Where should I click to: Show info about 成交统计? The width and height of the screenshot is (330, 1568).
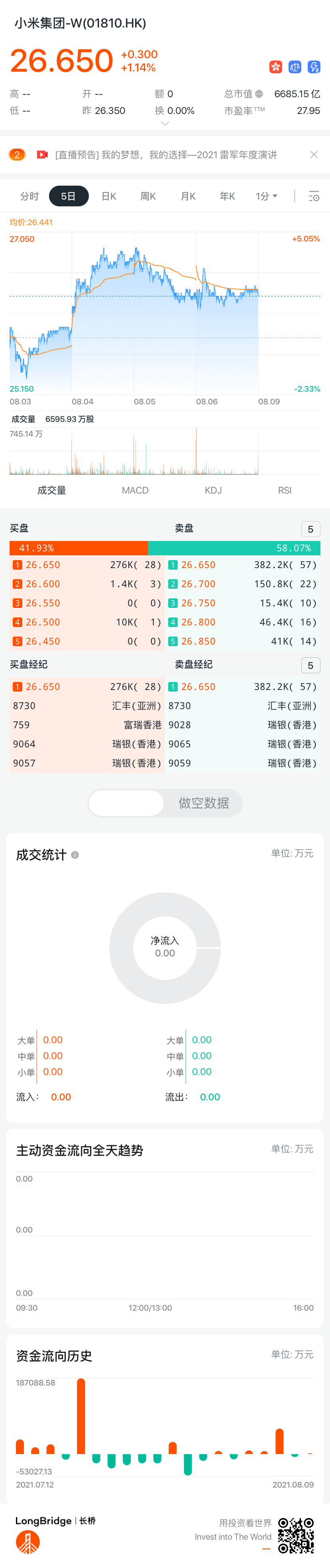[x=75, y=855]
